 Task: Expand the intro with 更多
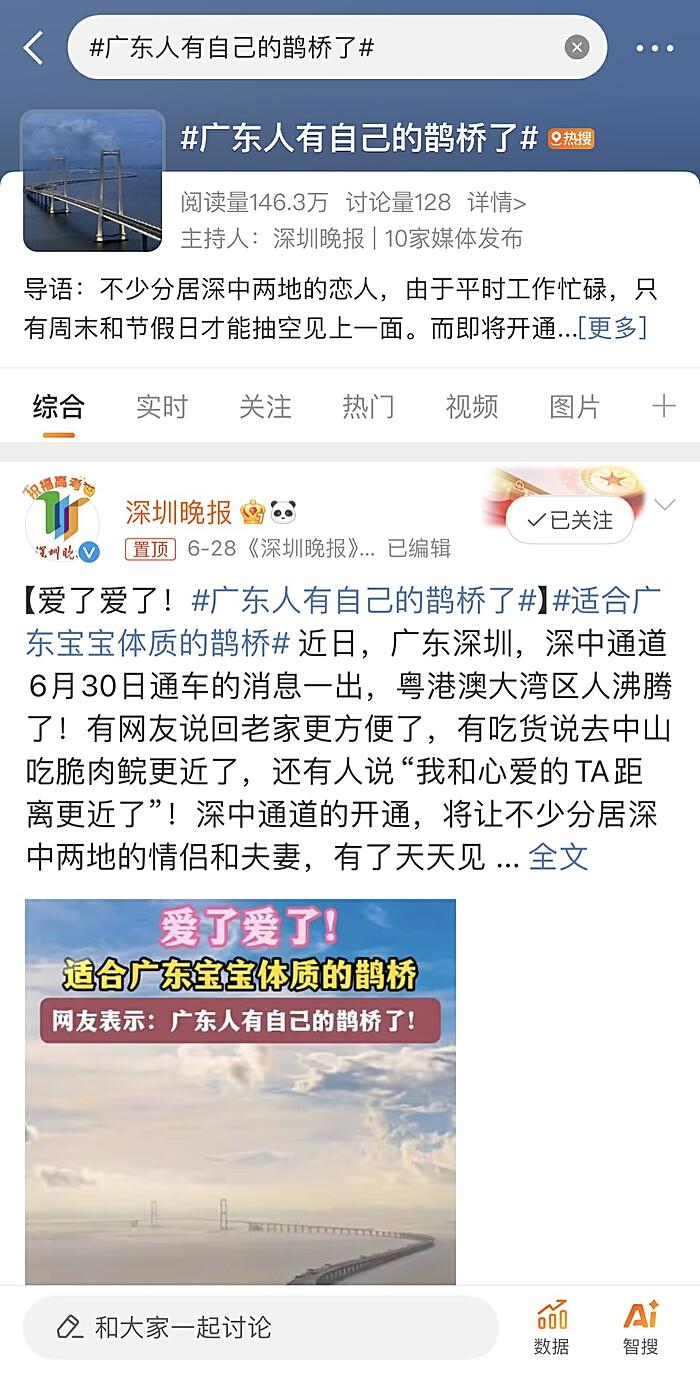[x=612, y=328]
